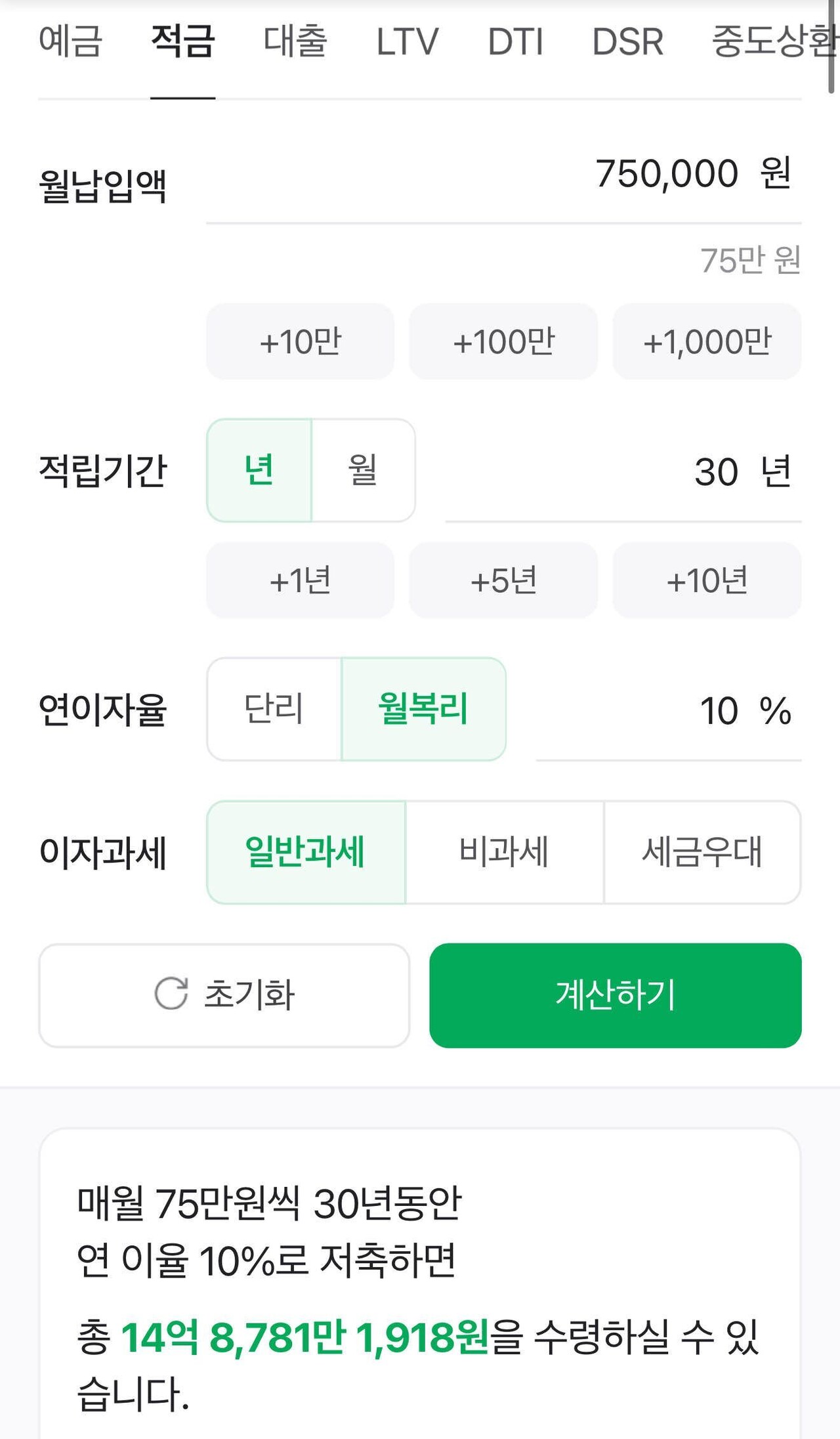Select the LTV tab
The width and height of the screenshot is (840, 1439).
point(407,43)
